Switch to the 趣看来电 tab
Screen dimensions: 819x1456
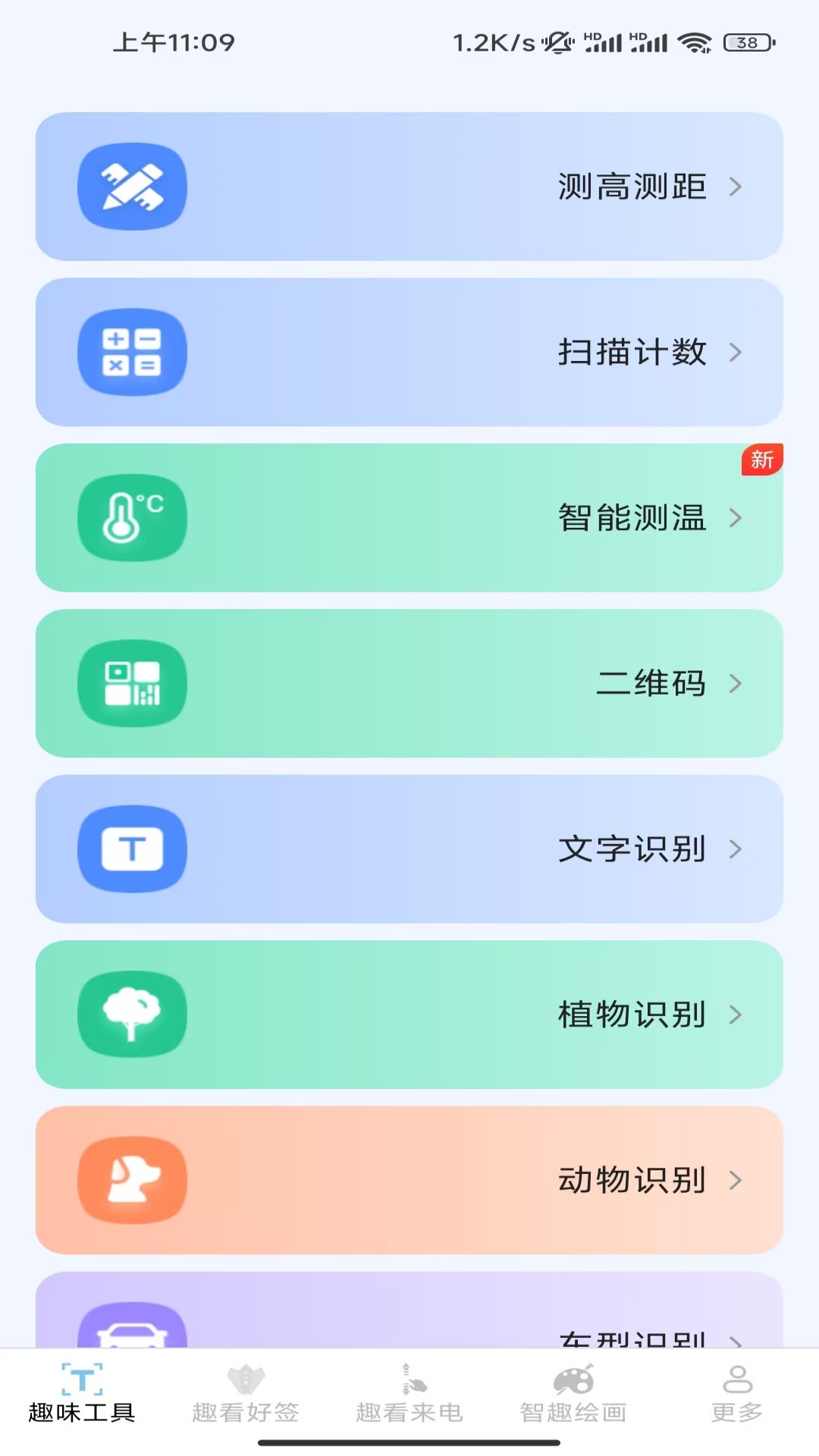point(409,1394)
